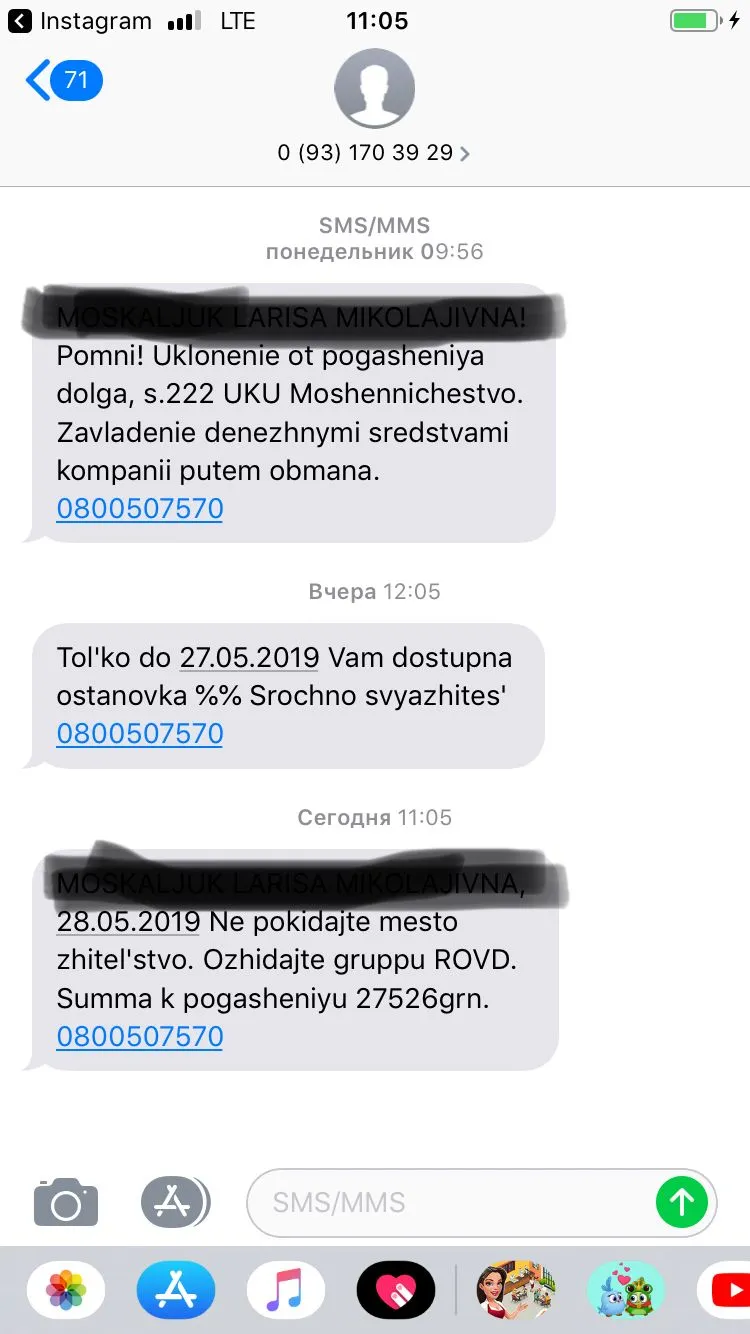The width and height of the screenshot is (750, 1334).
Task: Toggle the iMessage apps drawer button
Action: (175, 1201)
